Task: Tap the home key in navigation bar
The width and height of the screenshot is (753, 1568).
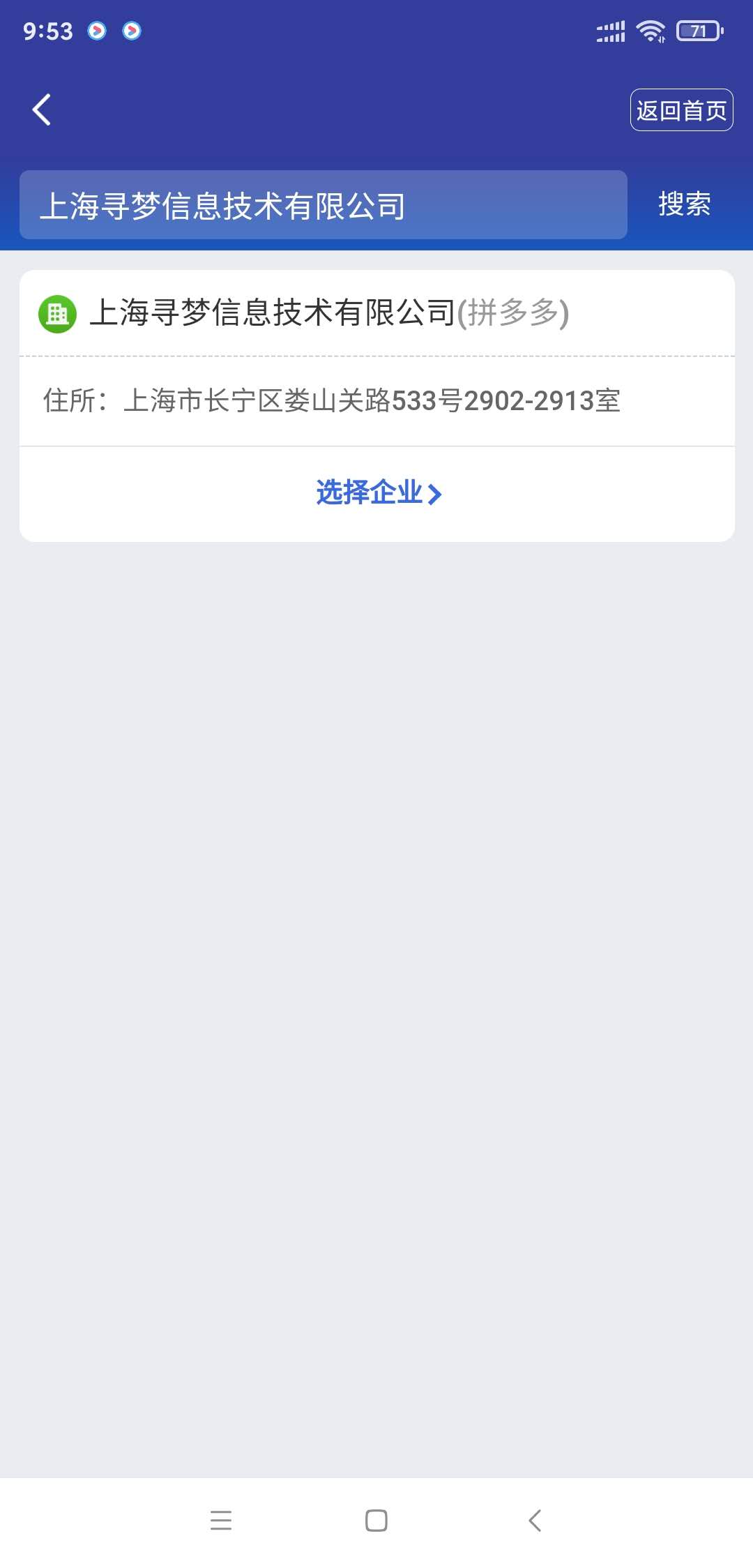Action: 376,1521
